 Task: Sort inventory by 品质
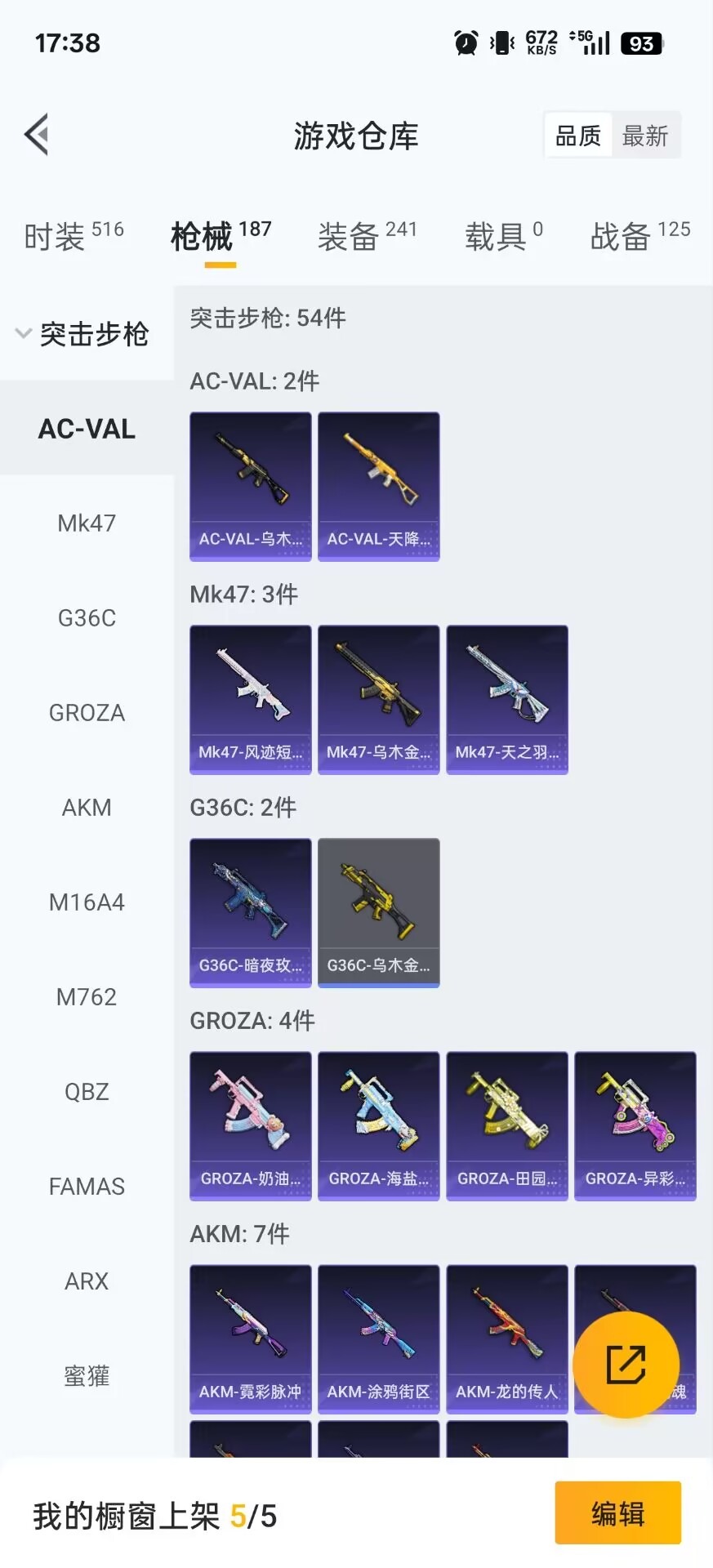coord(578,136)
